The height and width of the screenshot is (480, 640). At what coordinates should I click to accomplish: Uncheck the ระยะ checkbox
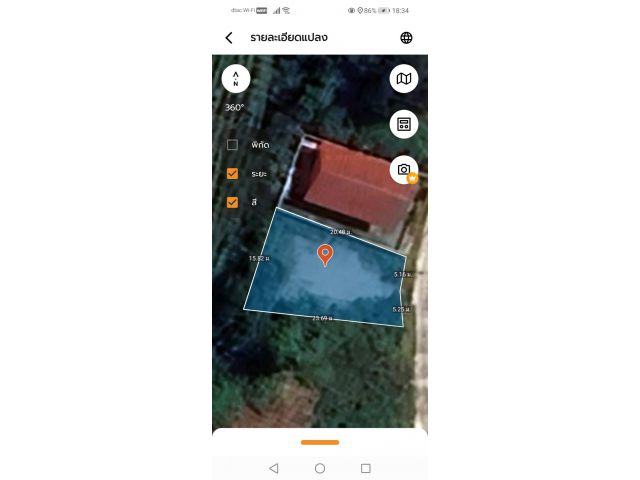pyautogui.click(x=232, y=173)
